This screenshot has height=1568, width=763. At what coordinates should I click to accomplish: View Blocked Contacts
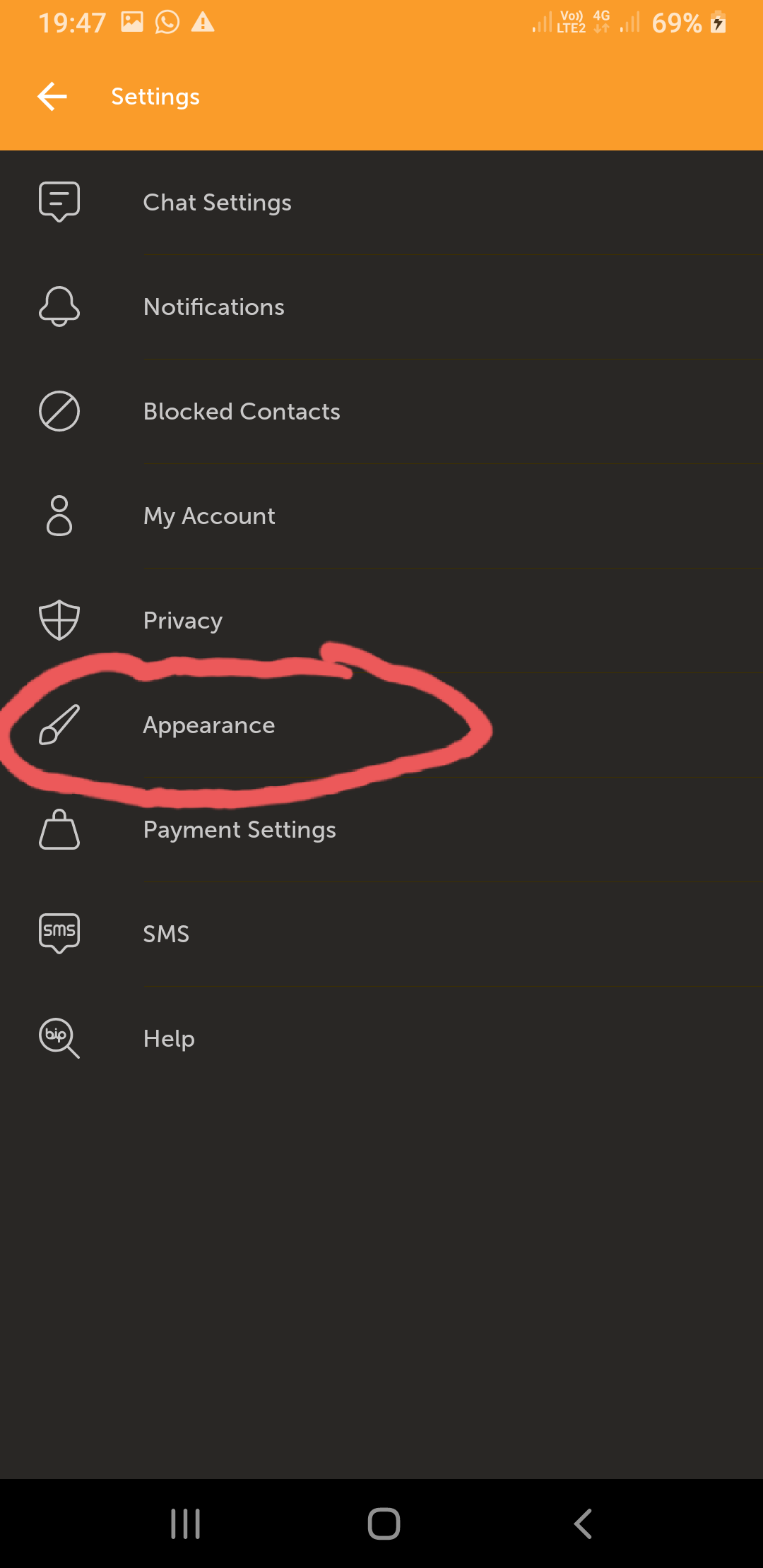tap(381, 412)
